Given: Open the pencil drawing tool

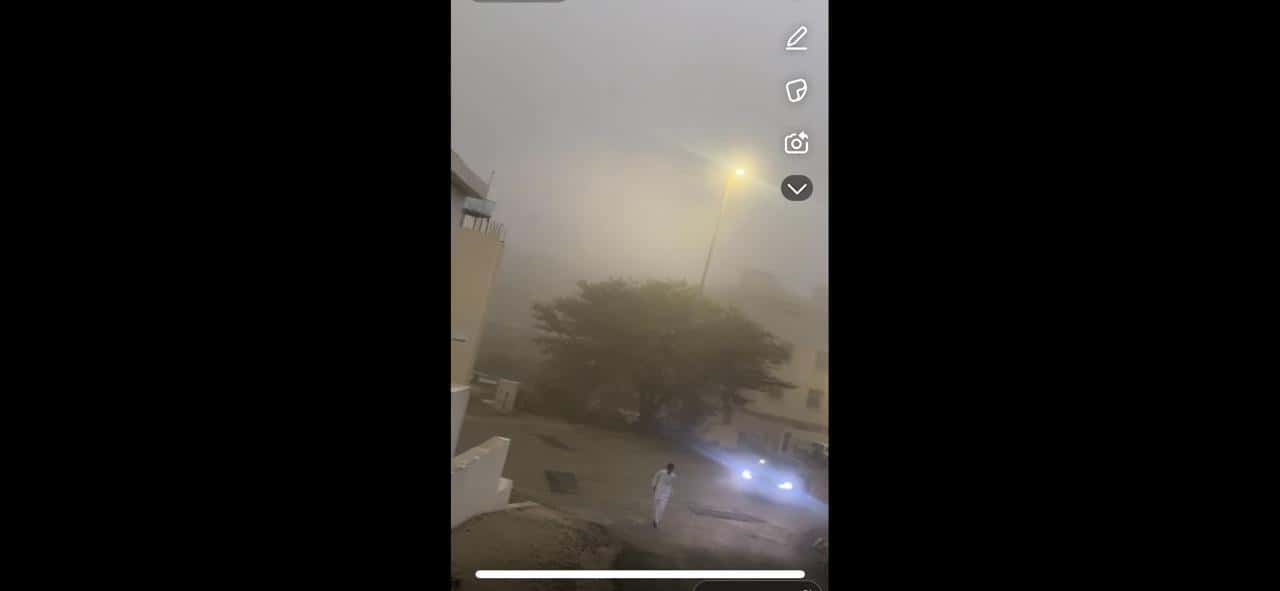Looking at the screenshot, I should (796, 39).
